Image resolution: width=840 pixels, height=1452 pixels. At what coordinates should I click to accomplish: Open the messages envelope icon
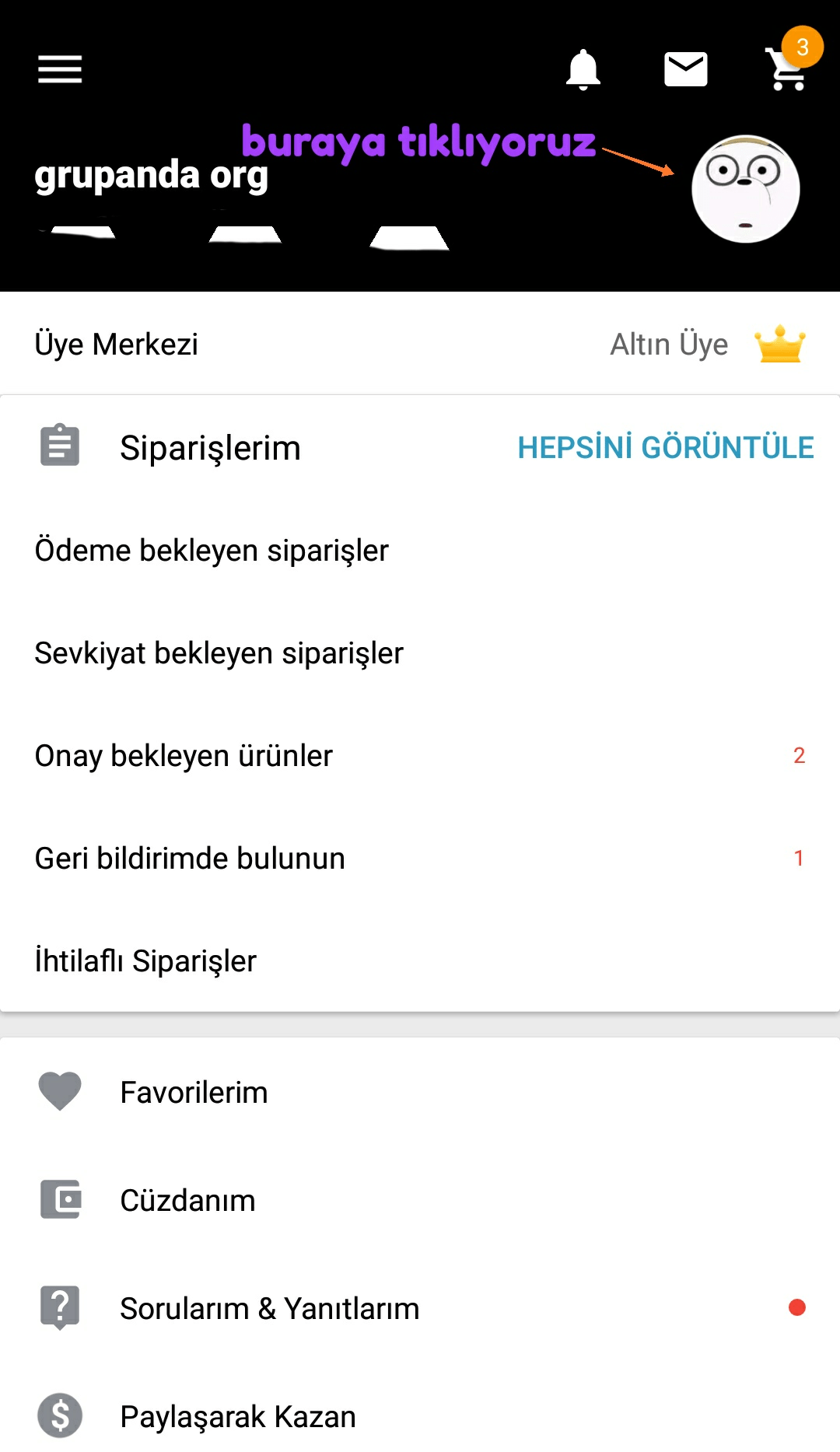[x=685, y=69]
